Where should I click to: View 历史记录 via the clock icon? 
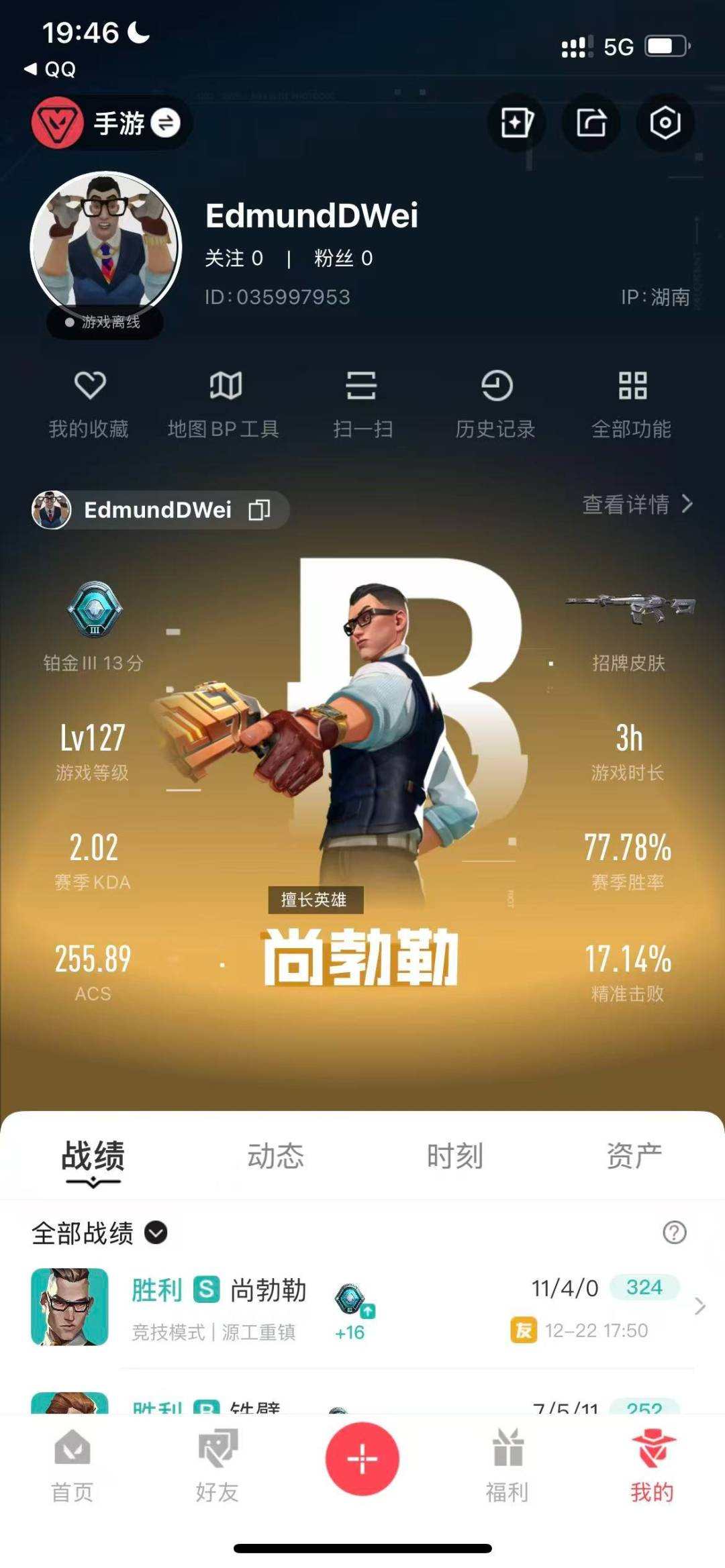tap(497, 401)
